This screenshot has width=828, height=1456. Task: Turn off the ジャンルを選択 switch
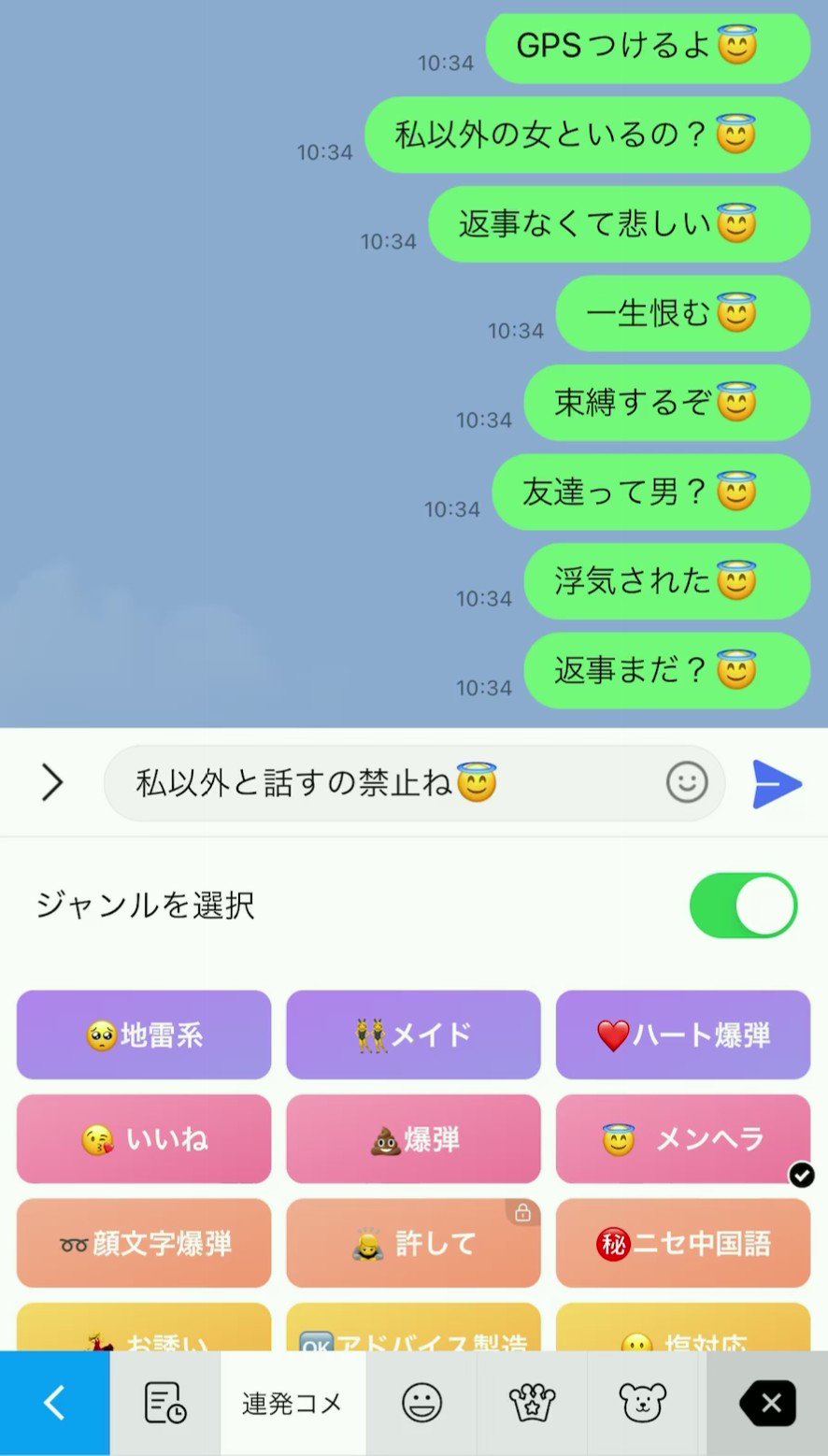[x=743, y=906]
